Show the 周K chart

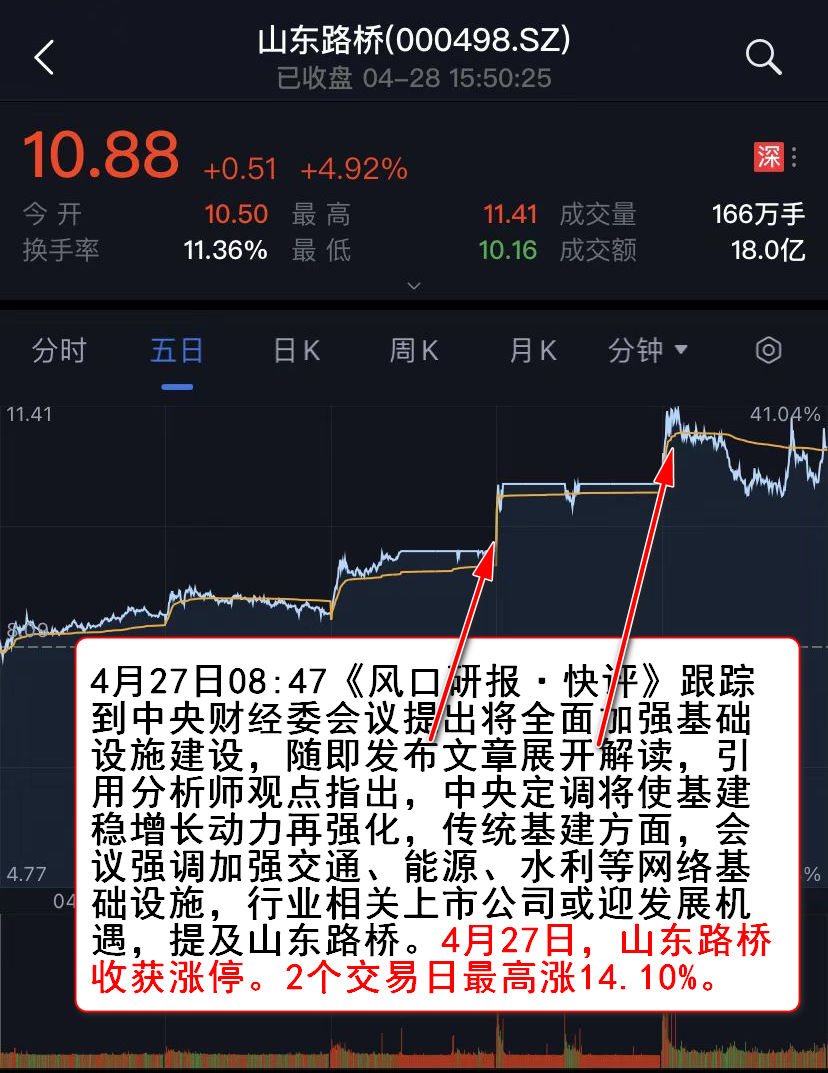coord(414,351)
